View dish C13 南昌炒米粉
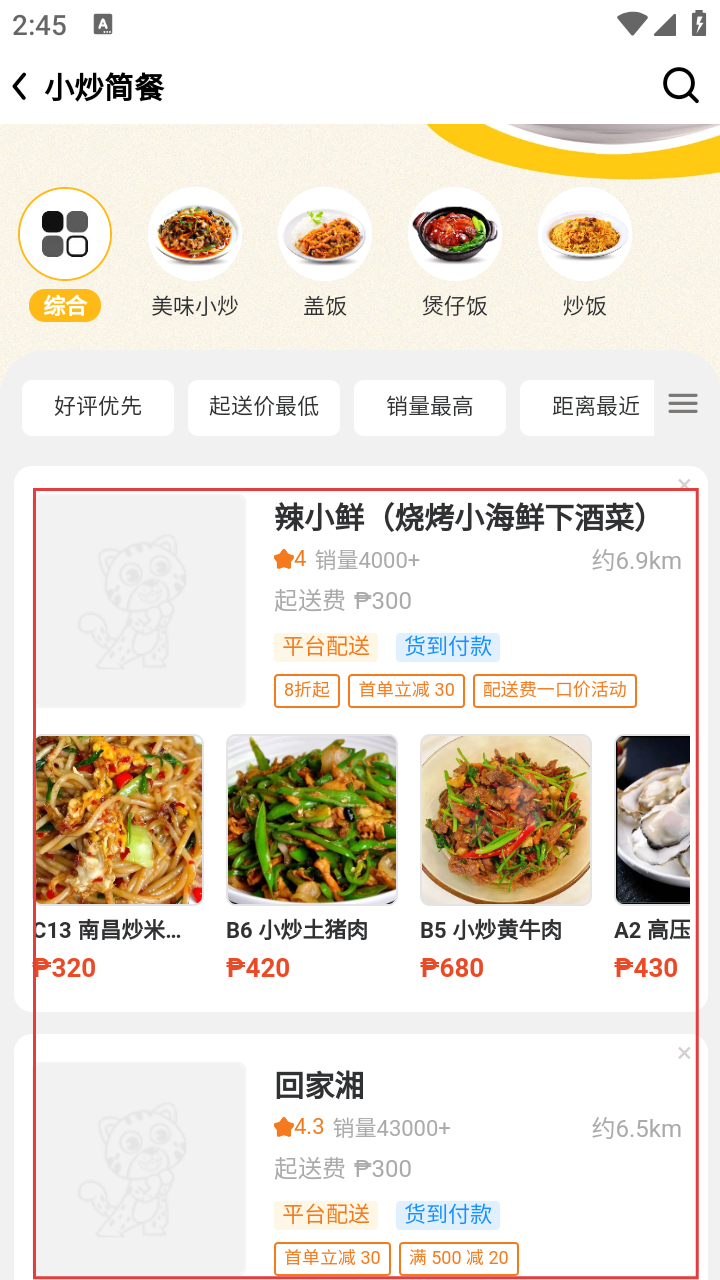The width and height of the screenshot is (720, 1280). point(118,820)
